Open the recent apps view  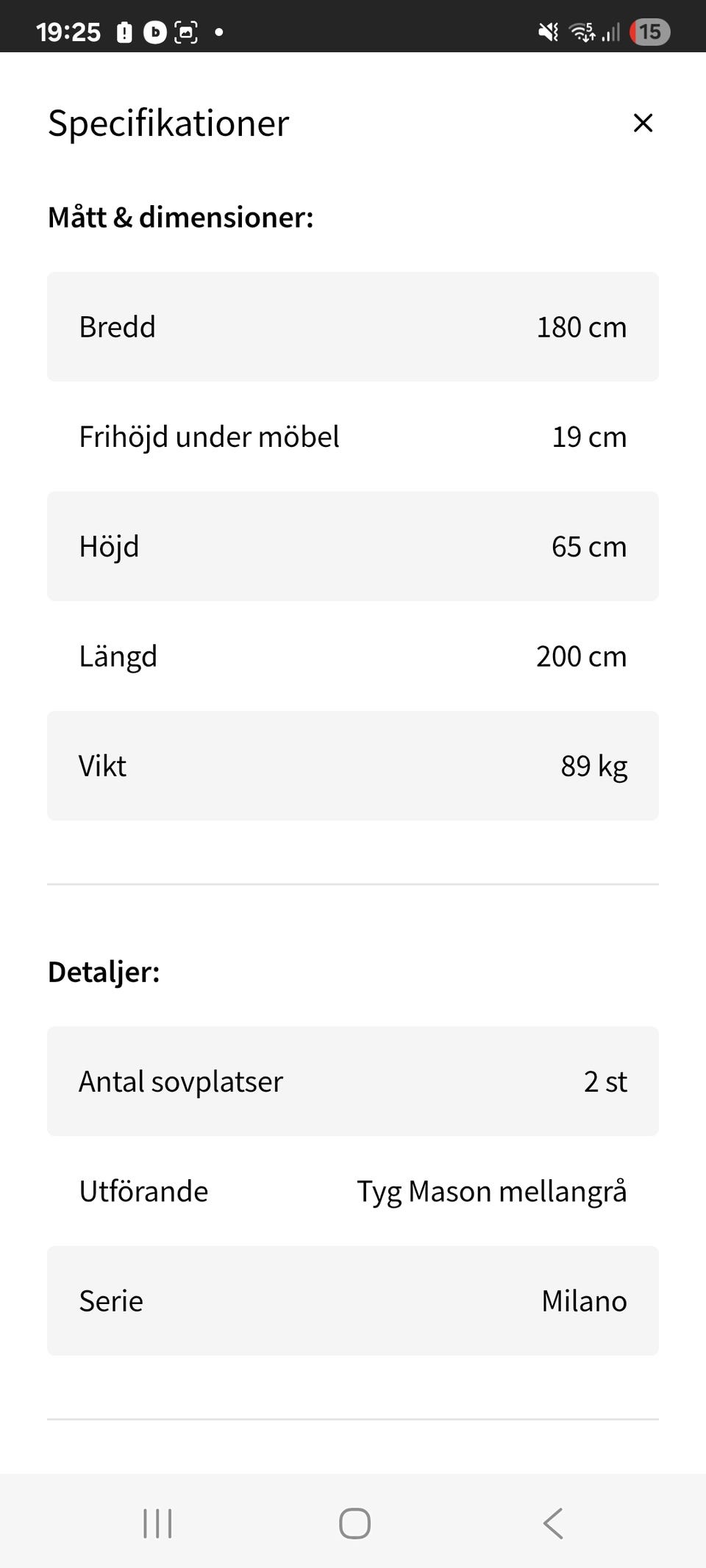click(157, 1522)
